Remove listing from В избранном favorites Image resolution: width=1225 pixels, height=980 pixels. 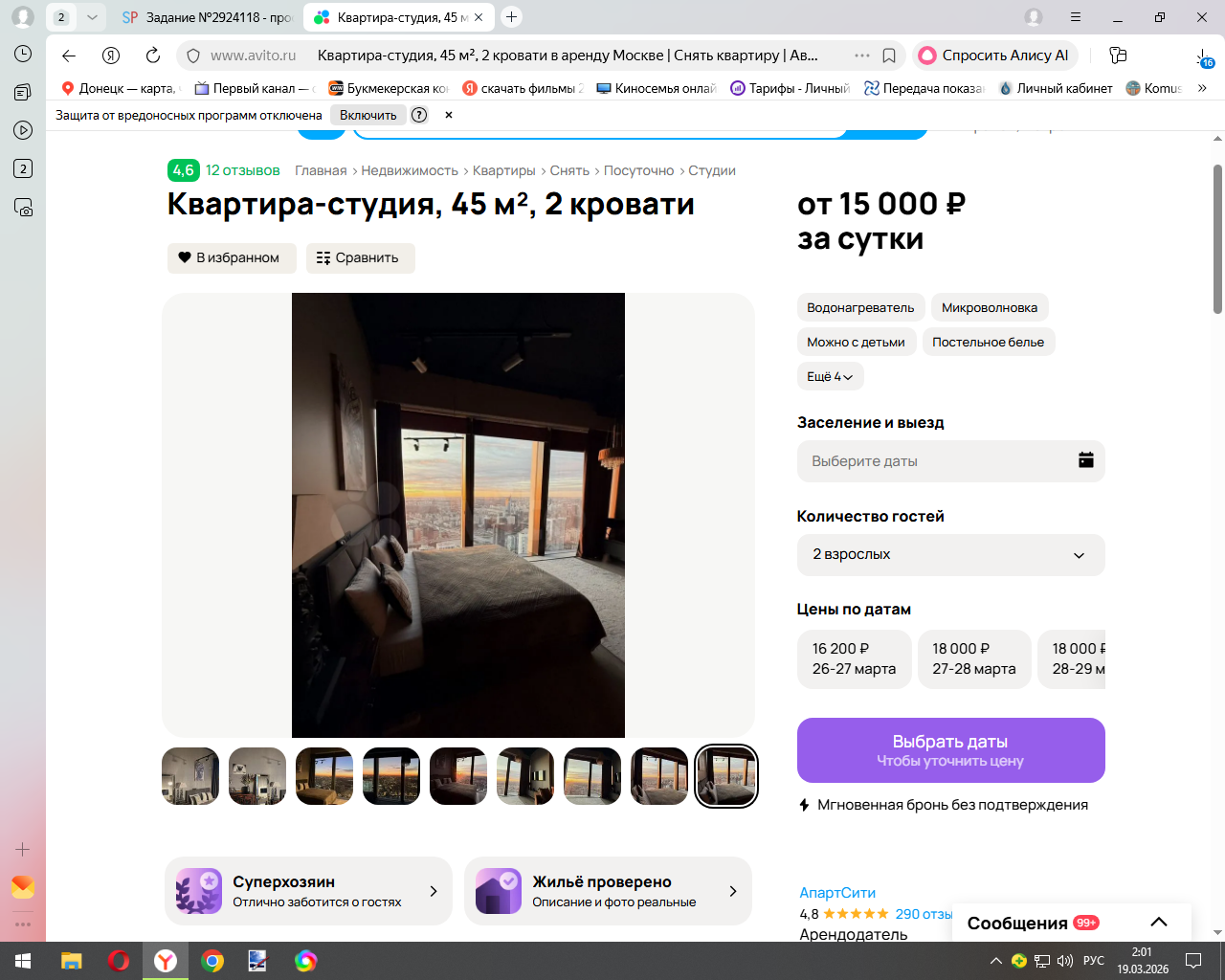(x=229, y=257)
